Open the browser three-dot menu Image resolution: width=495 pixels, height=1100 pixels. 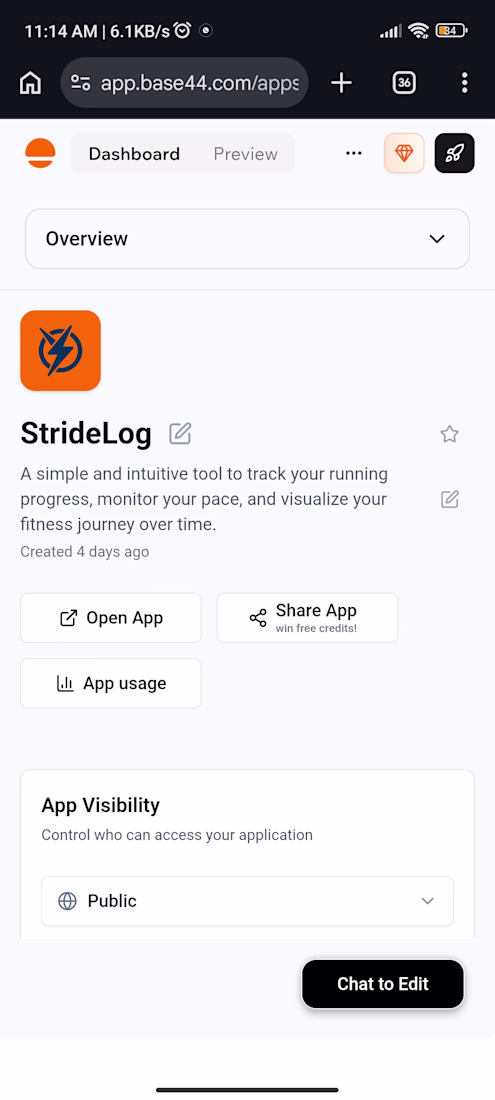click(x=464, y=83)
